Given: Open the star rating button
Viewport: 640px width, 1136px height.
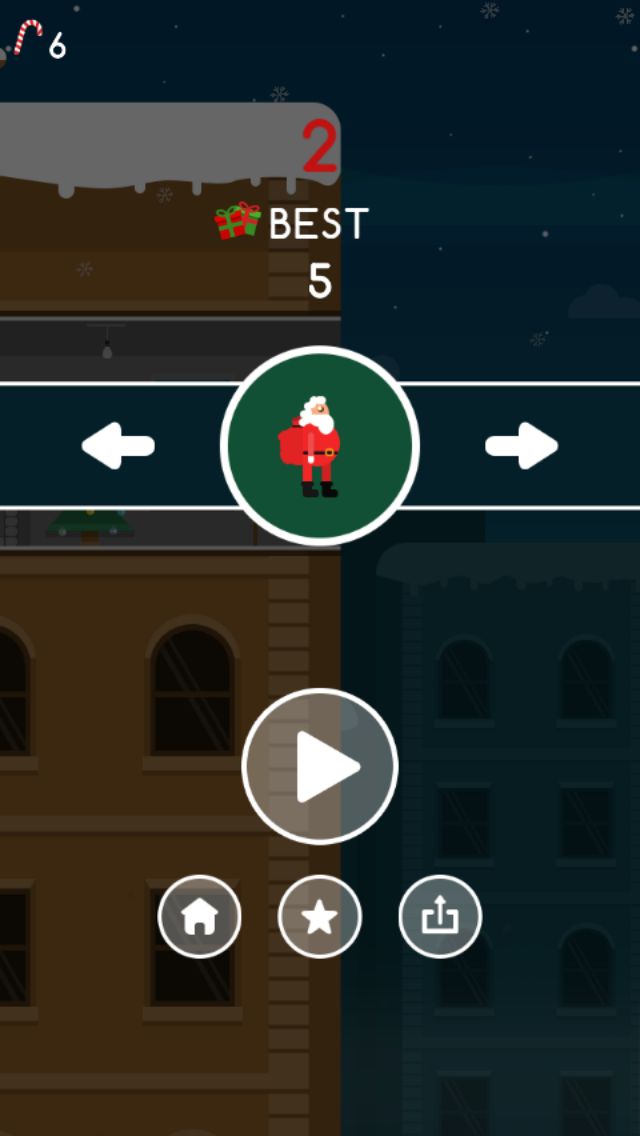Looking at the screenshot, I should pyautogui.click(x=320, y=916).
